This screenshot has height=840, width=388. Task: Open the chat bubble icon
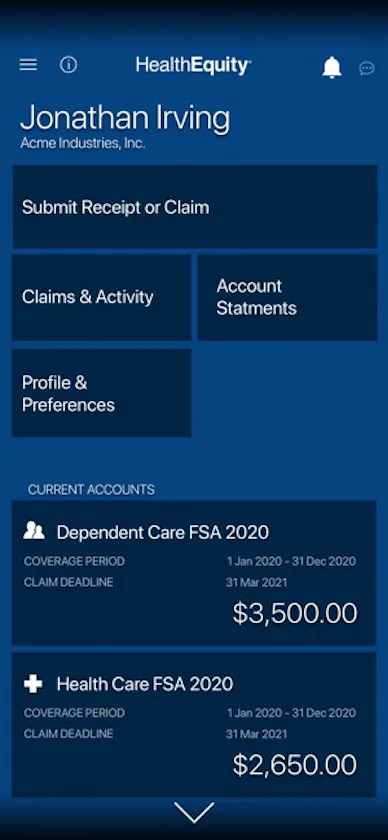(x=367, y=68)
